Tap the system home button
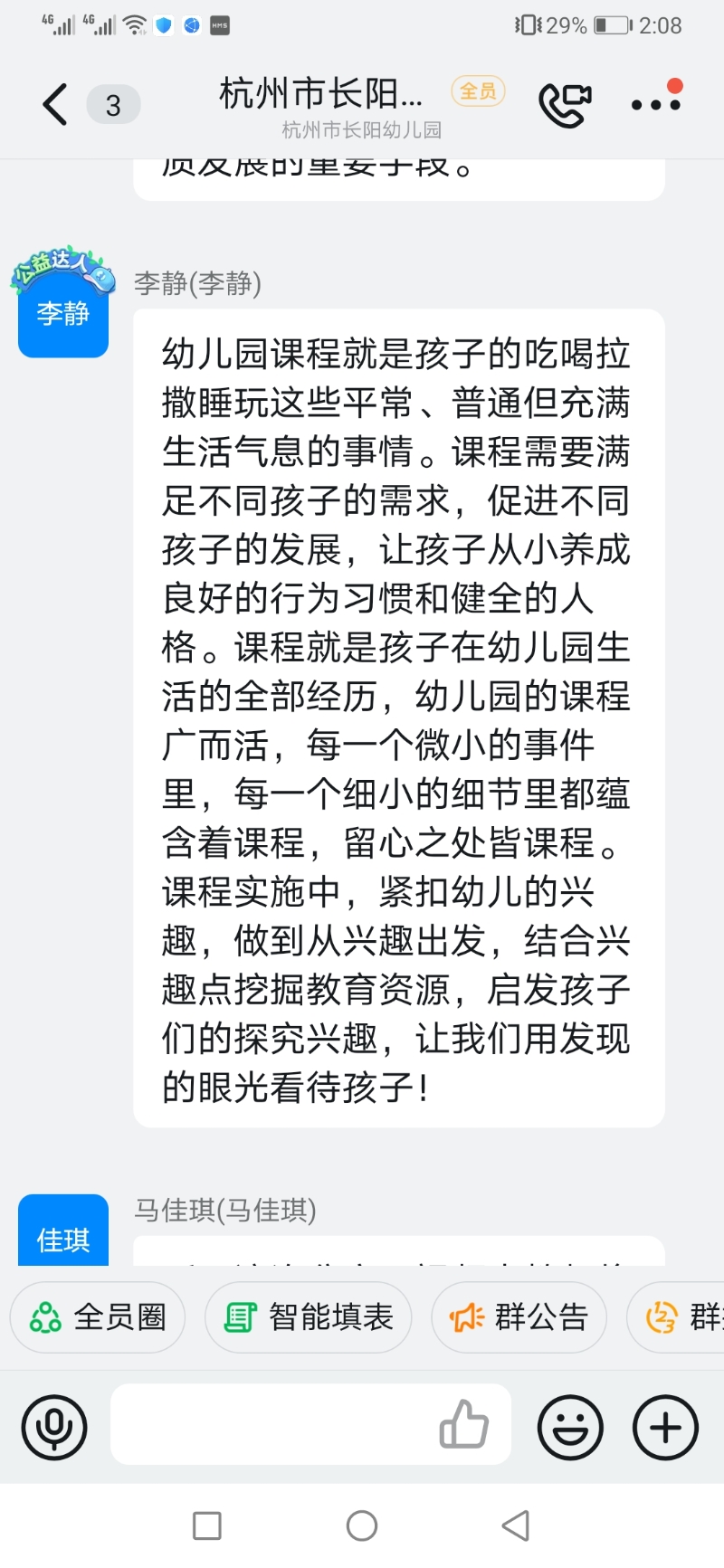724x1568 pixels. [362, 1525]
